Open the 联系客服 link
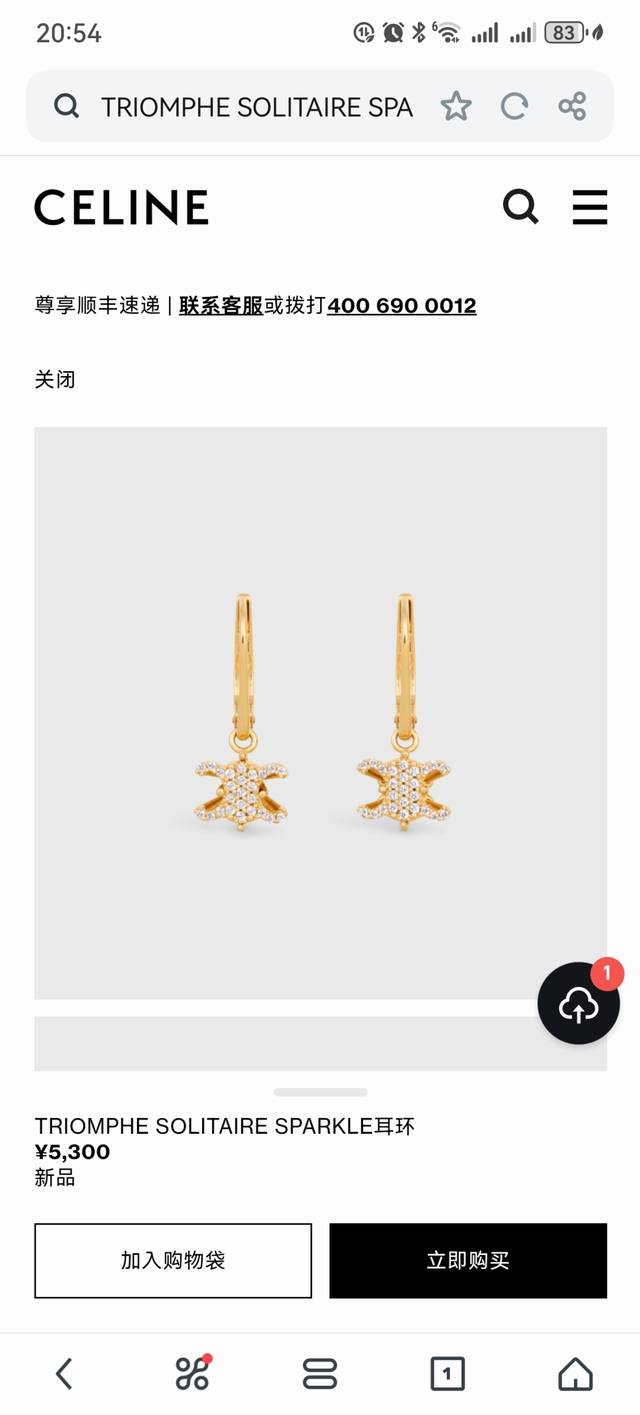 [221, 306]
